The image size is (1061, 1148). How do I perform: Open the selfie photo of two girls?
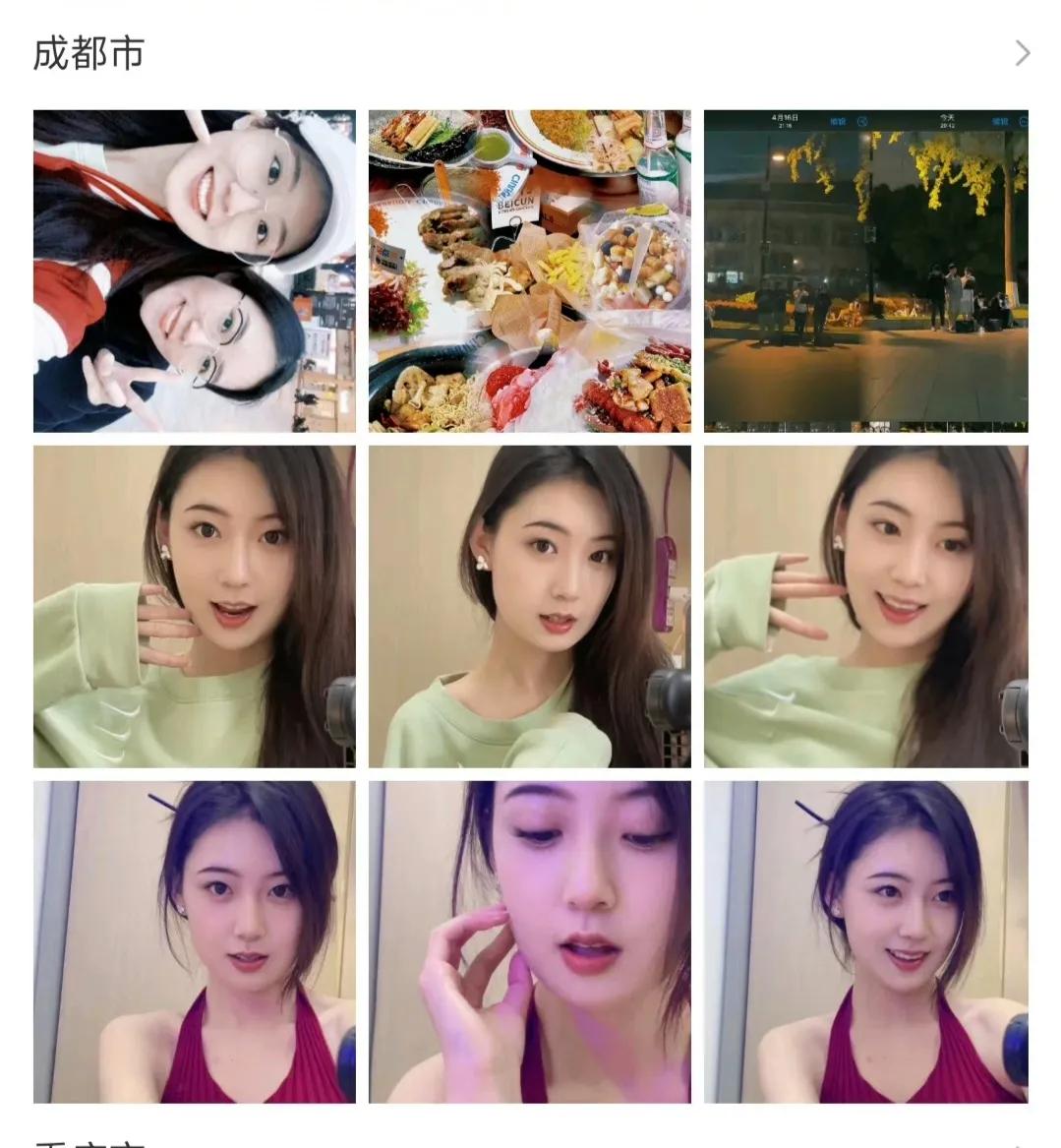pyautogui.click(x=195, y=270)
